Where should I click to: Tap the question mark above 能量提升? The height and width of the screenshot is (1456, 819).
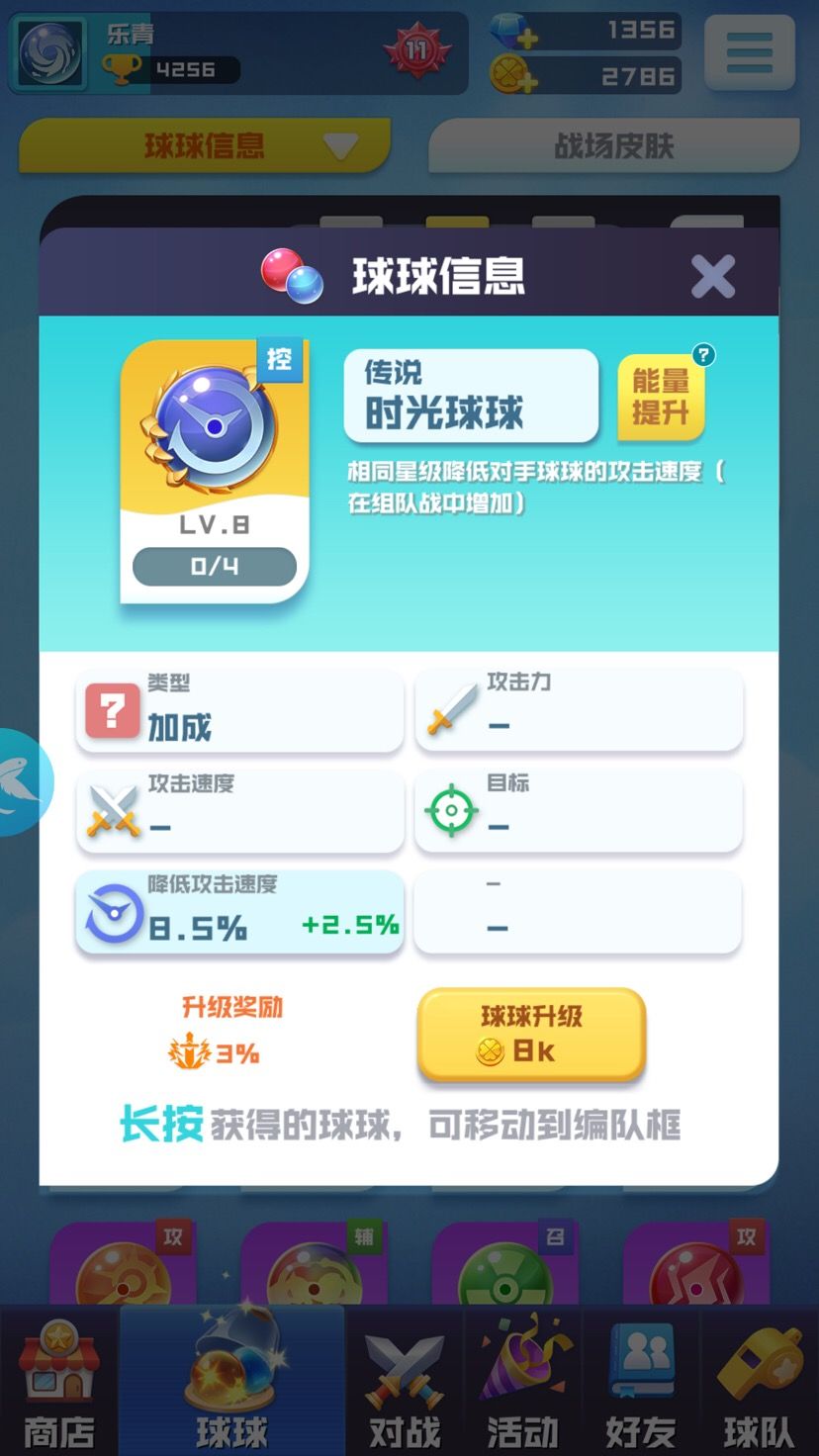tap(704, 355)
